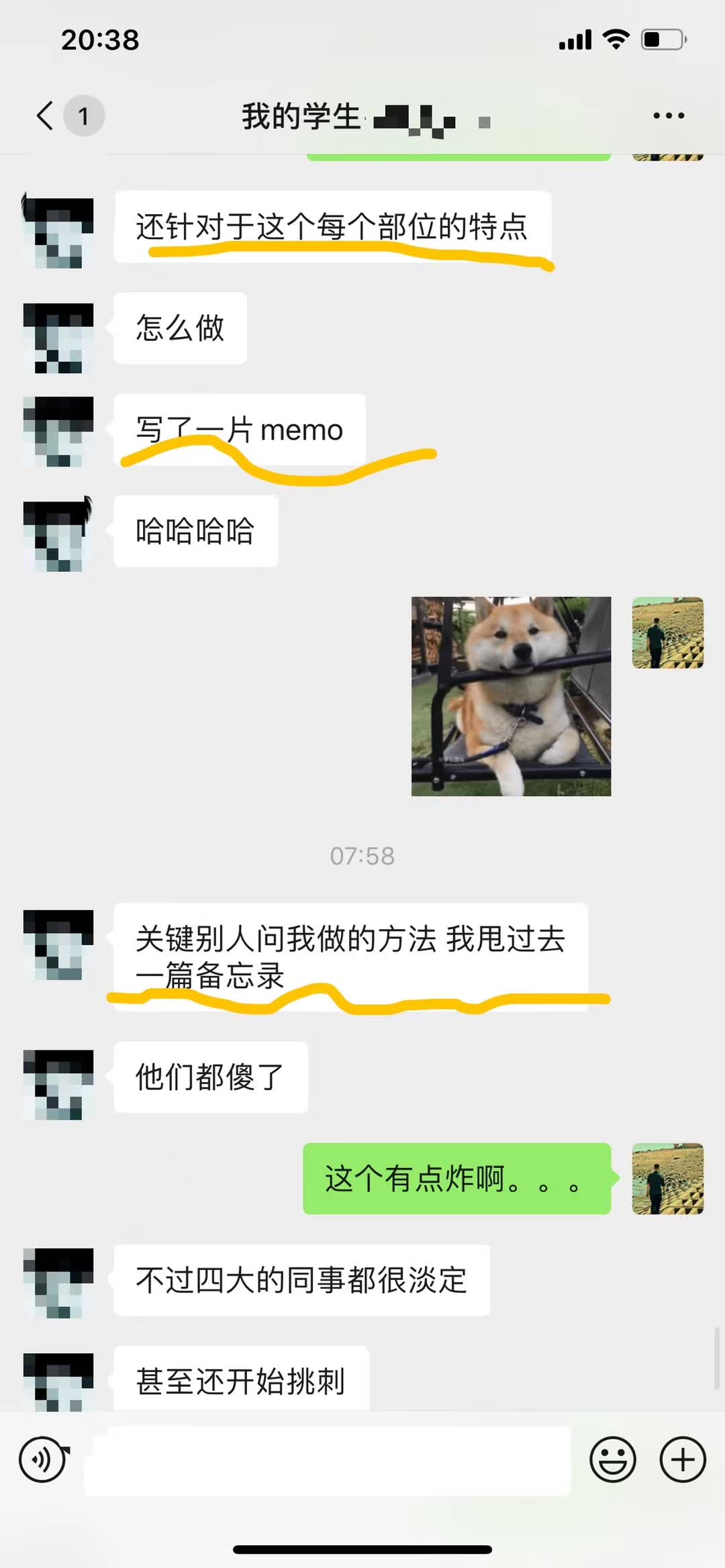
Task: View the Shiba Inu dog image
Action: (511, 696)
